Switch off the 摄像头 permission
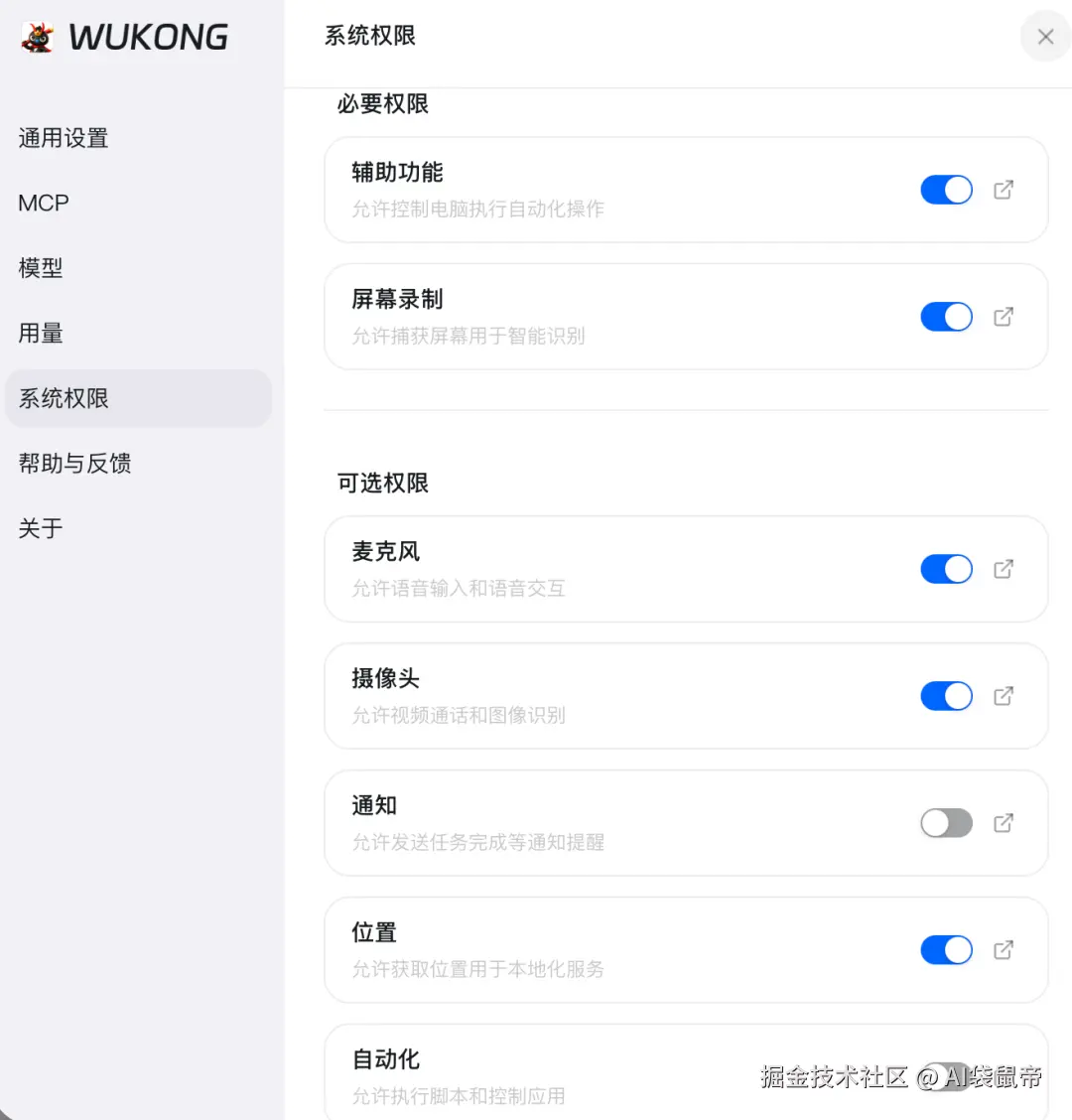 point(946,696)
